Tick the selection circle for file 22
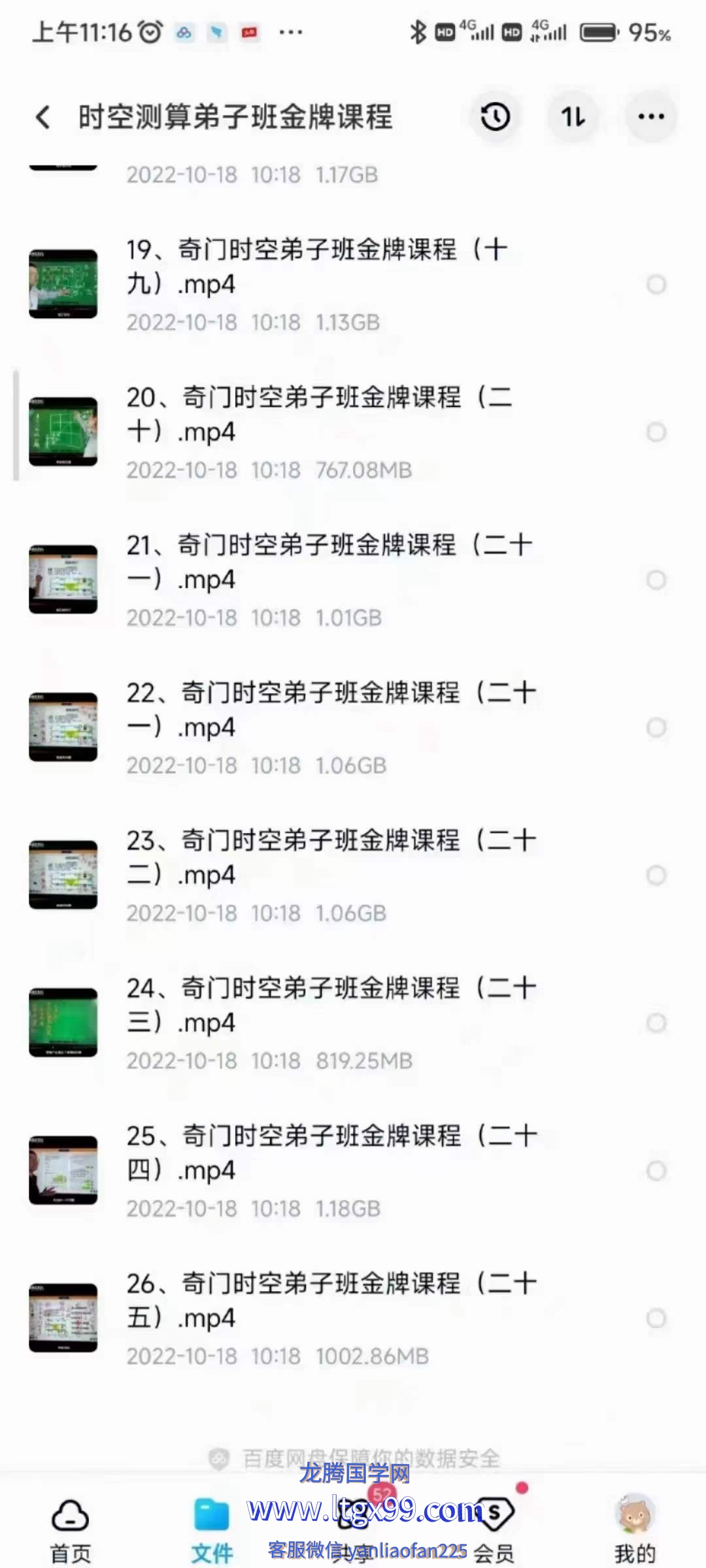The image size is (706, 1568). point(656,728)
